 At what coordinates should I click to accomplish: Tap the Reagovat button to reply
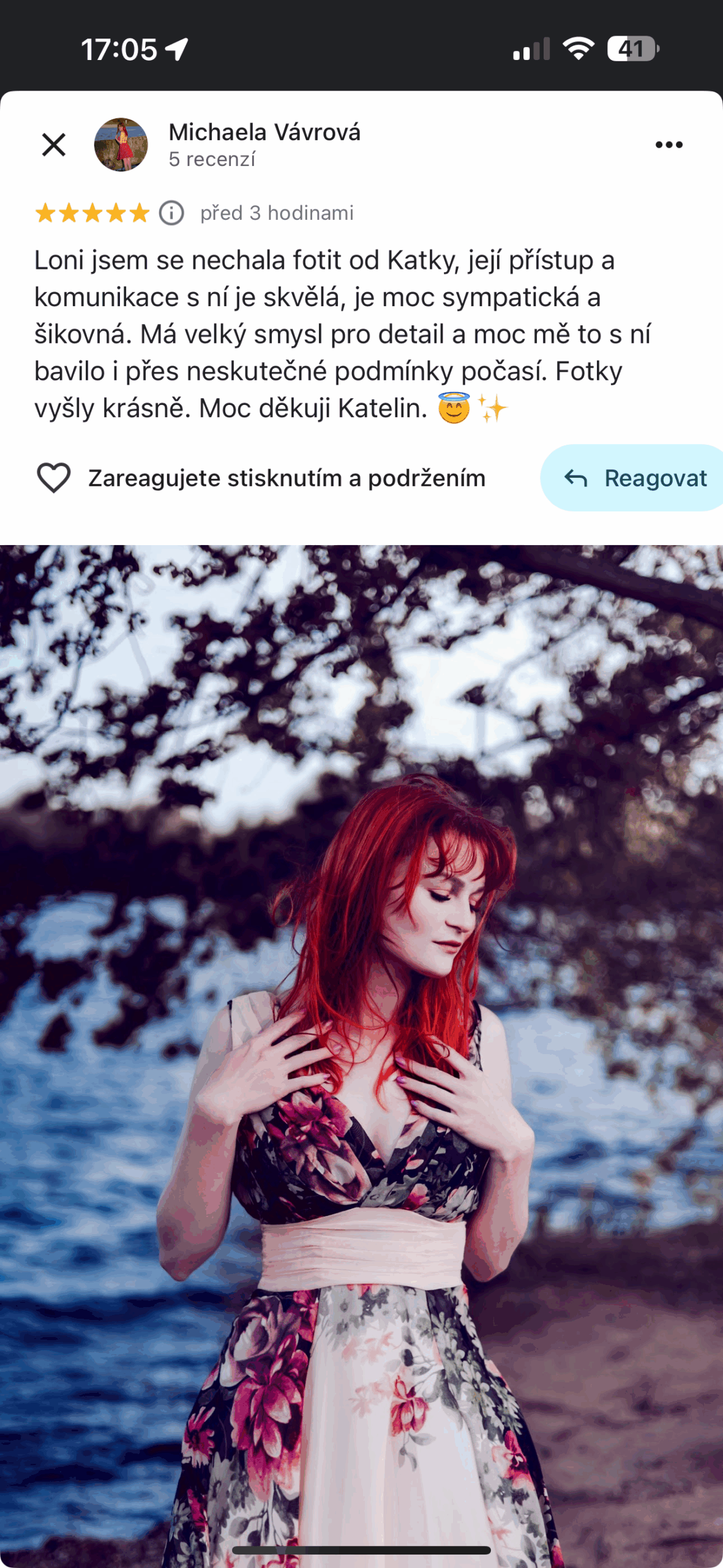click(x=632, y=478)
